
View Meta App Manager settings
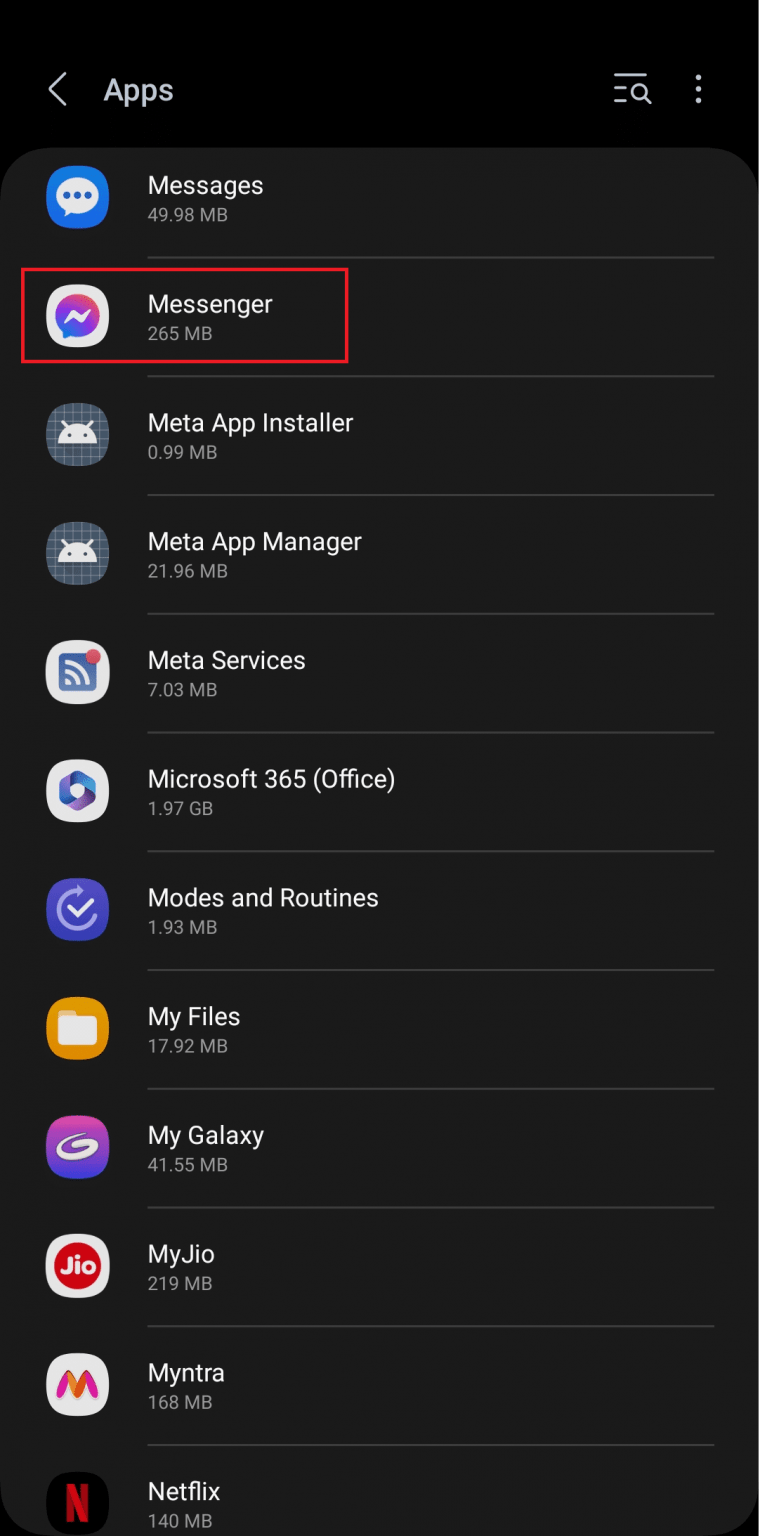pyautogui.click(x=380, y=554)
